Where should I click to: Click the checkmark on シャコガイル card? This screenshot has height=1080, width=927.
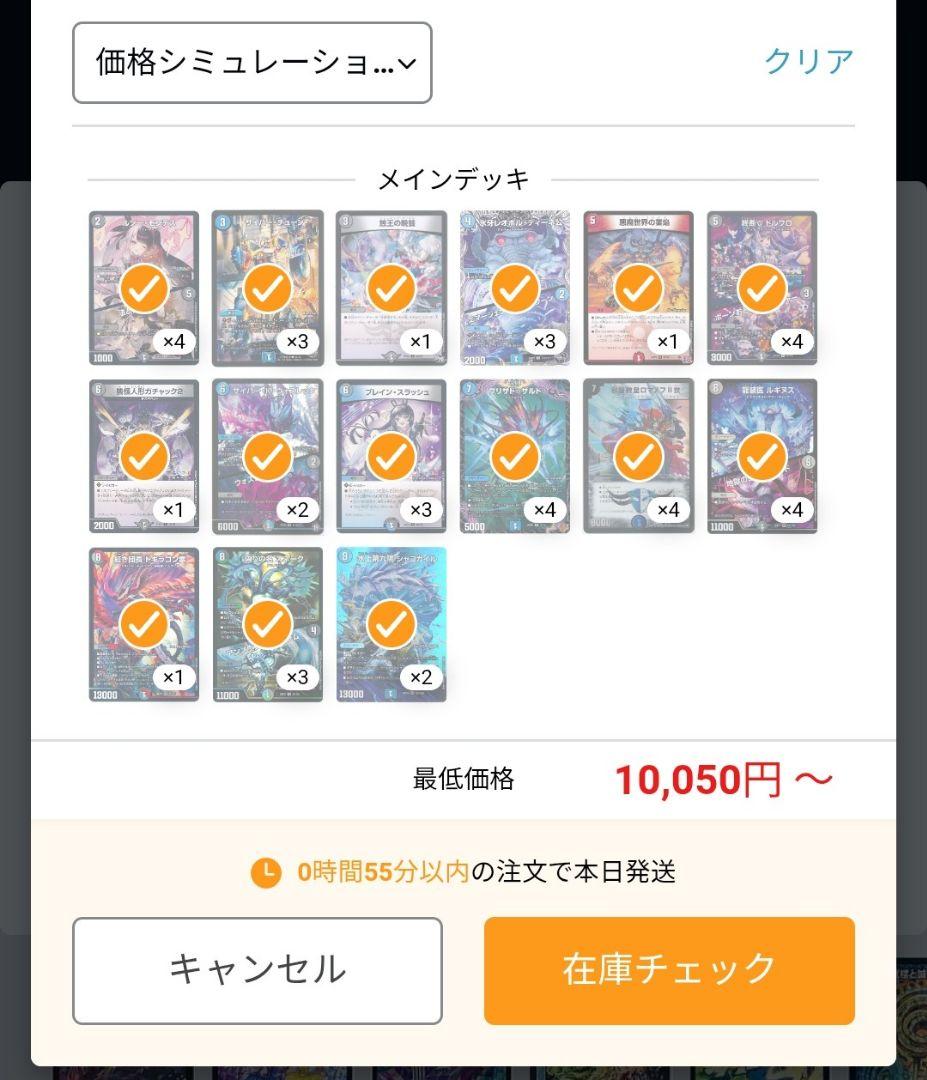391,623
